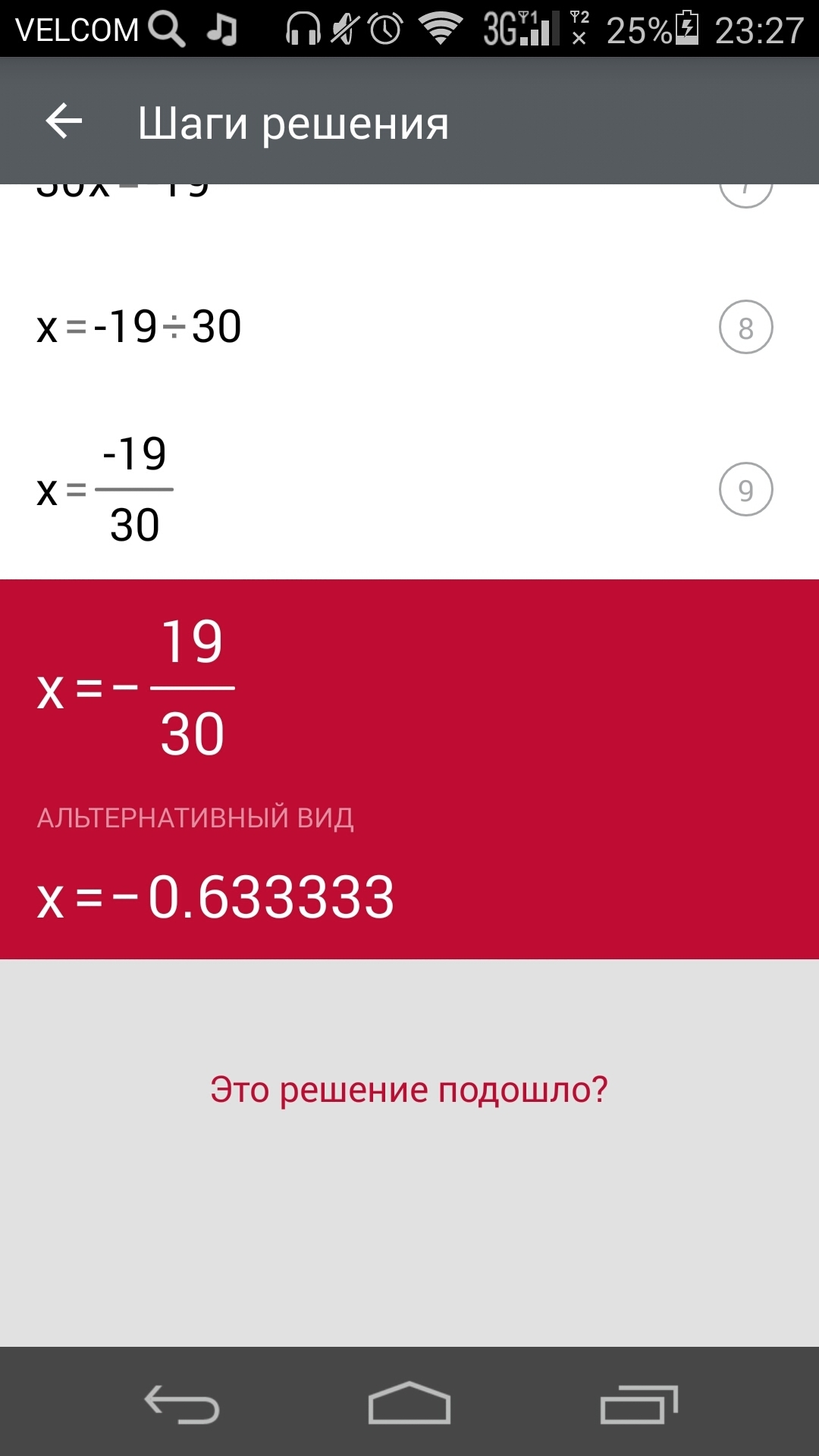Tap the 'Это решение подошло?' feedback link
819x1456 pixels.
coord(409,1090)
